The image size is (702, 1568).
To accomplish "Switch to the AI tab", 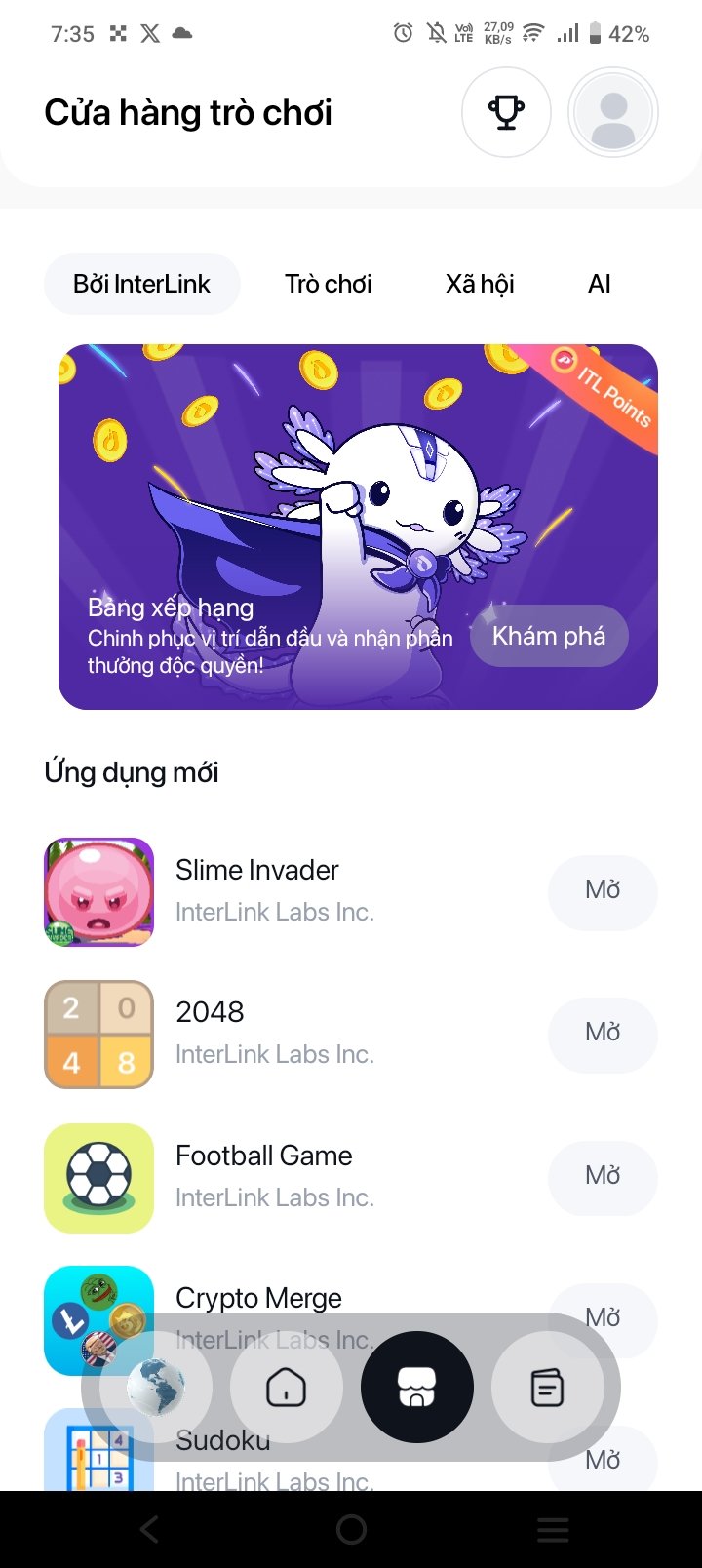I will 600,284.
